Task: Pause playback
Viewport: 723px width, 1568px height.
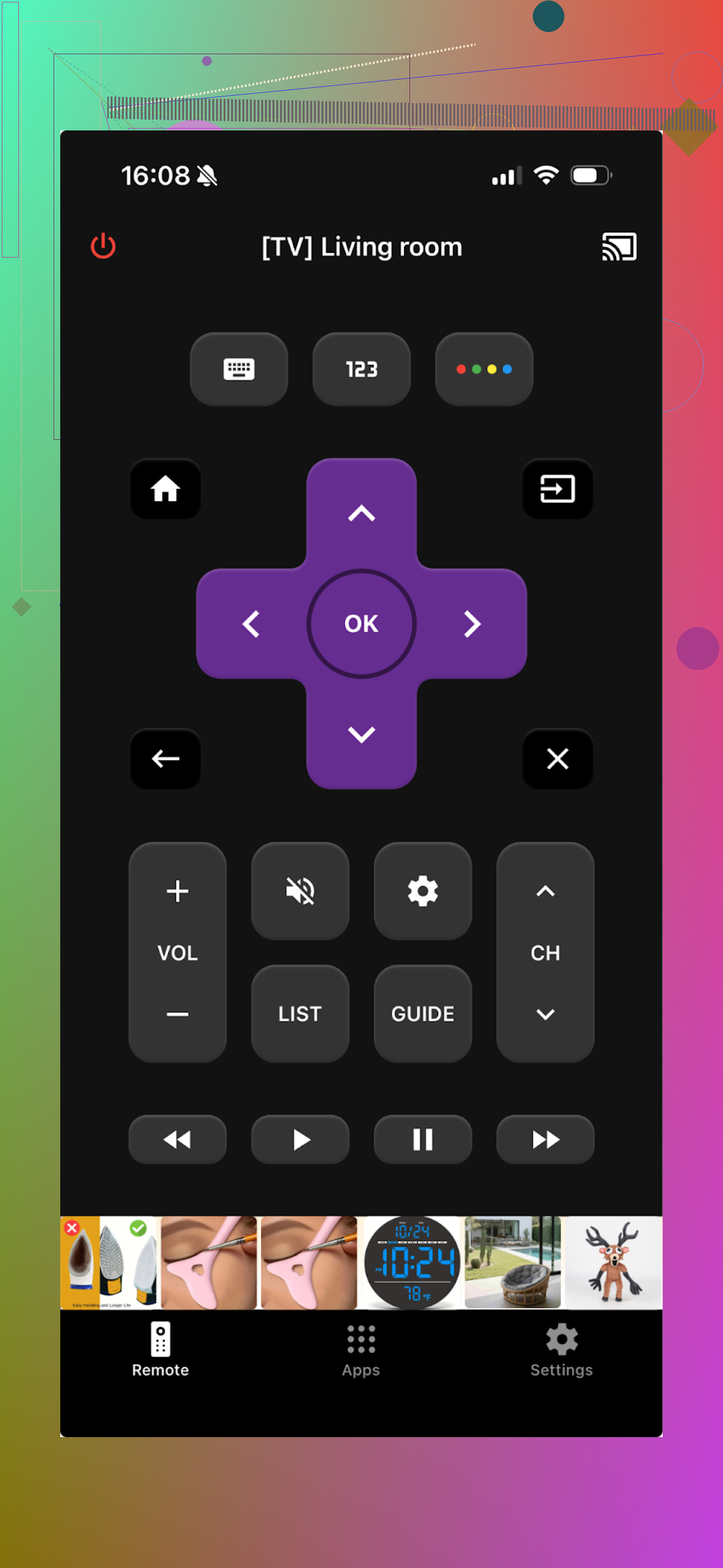Action: [422, 1139]
